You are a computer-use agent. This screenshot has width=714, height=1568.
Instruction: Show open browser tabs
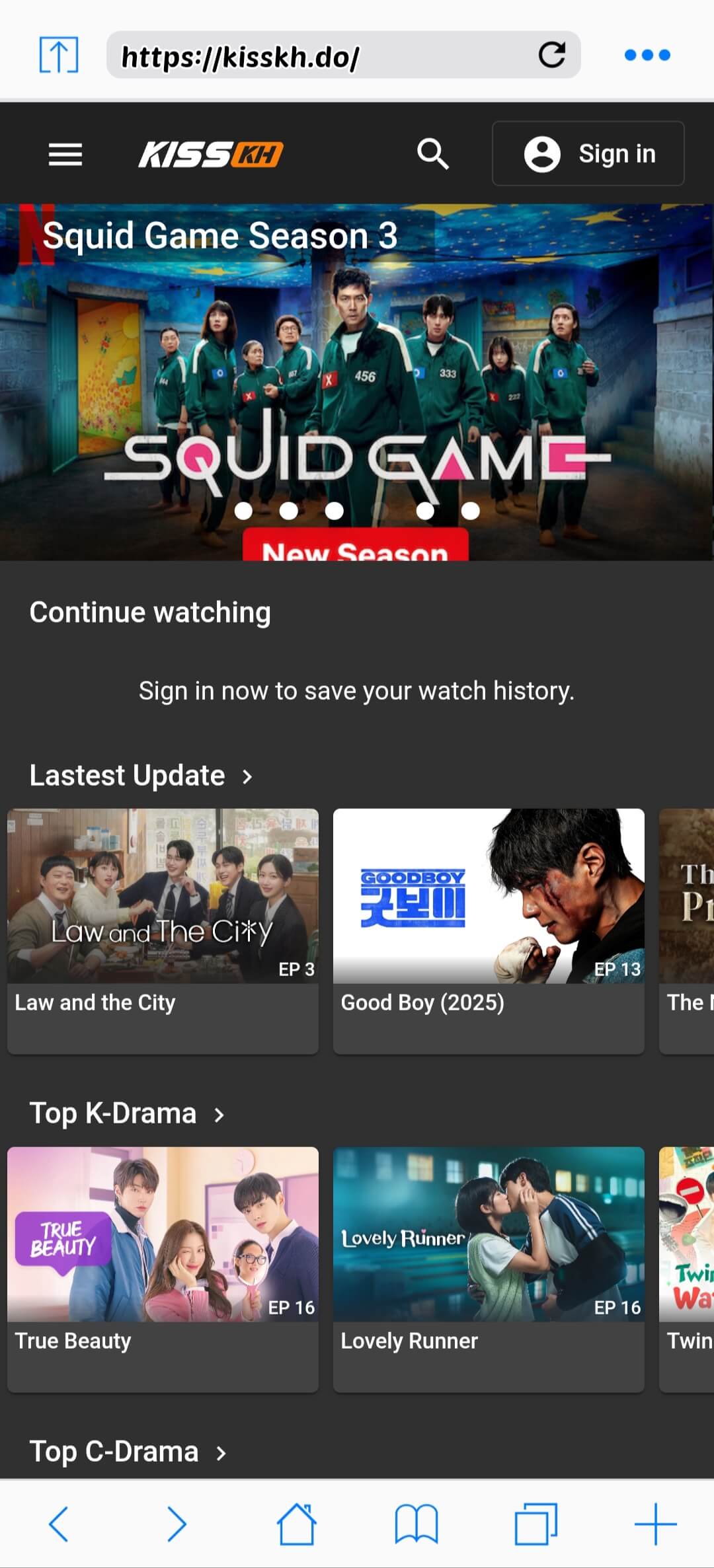click(x=535, y=1524)
